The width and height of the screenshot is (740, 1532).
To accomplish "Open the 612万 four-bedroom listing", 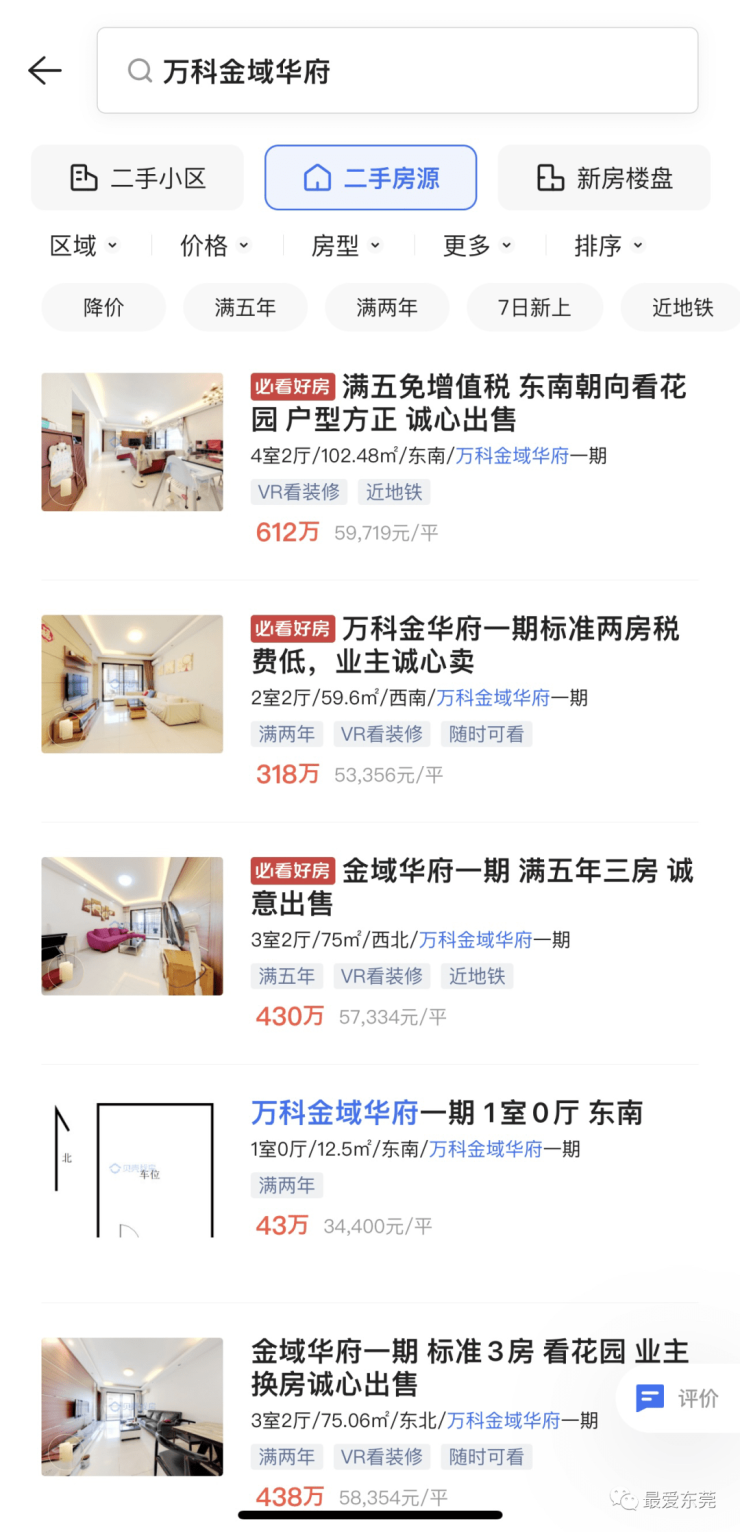I will click(x=468, y=402).
